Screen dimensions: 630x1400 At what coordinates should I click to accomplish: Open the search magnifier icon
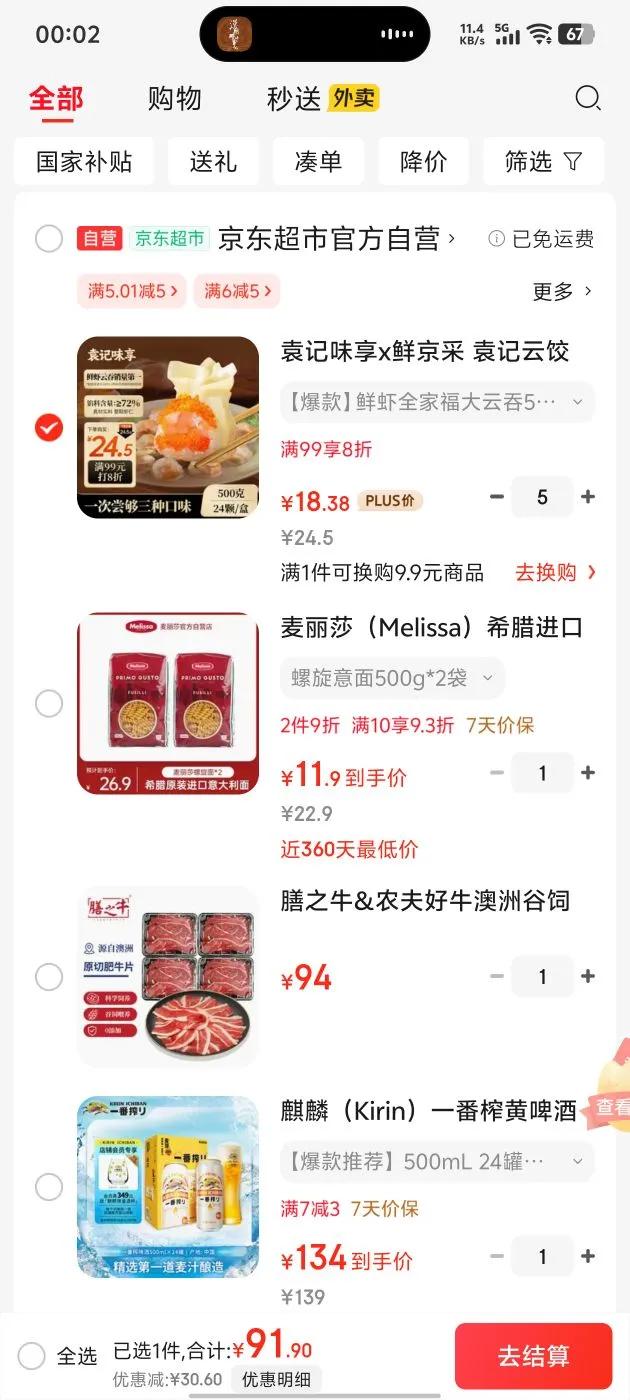[588, 98]
